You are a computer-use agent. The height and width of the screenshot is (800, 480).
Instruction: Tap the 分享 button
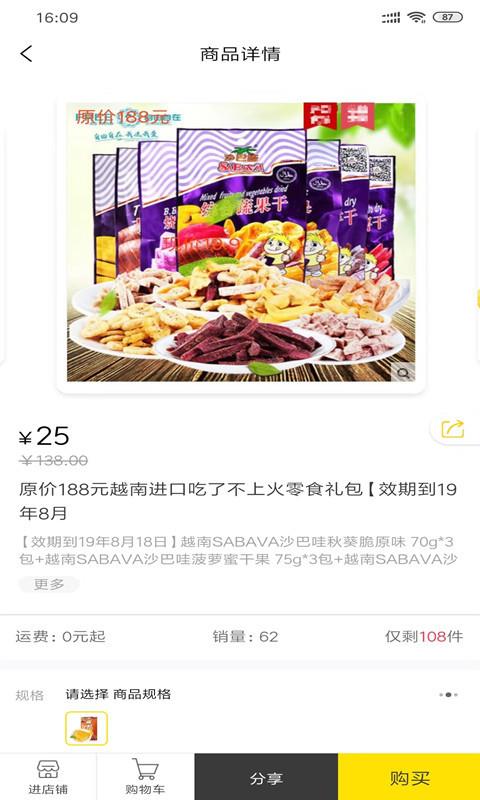pos(266,777)
